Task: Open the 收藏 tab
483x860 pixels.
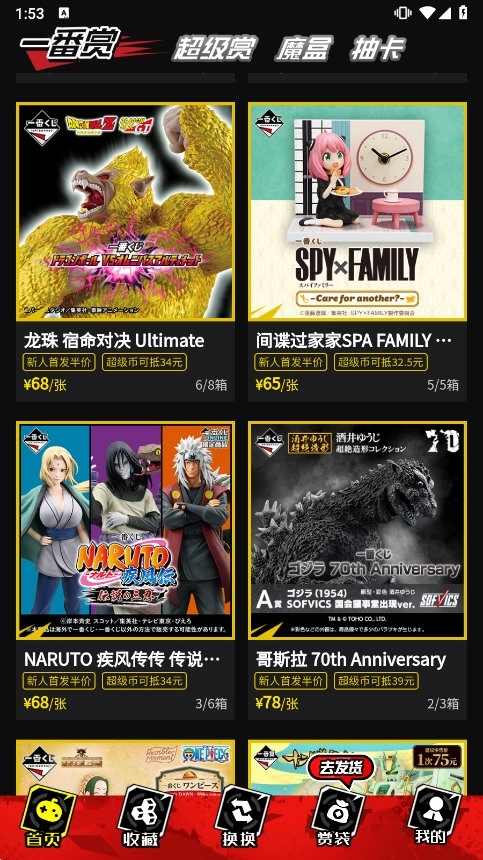Action: pyautogui.click(x=141, y=817)
